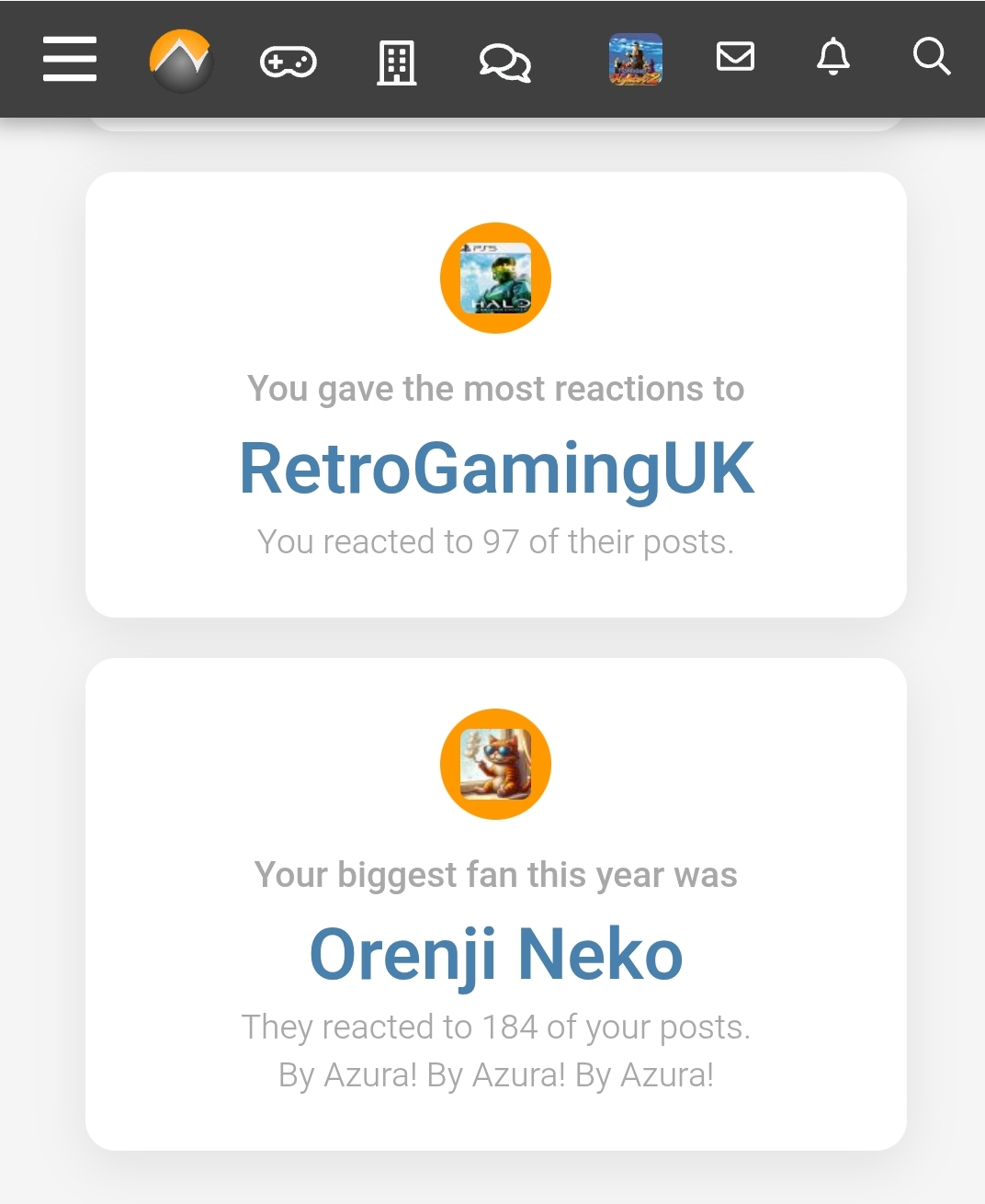
Task: Tap Orenji Neko's cat avatar
Action: click(x=495, y=764)
